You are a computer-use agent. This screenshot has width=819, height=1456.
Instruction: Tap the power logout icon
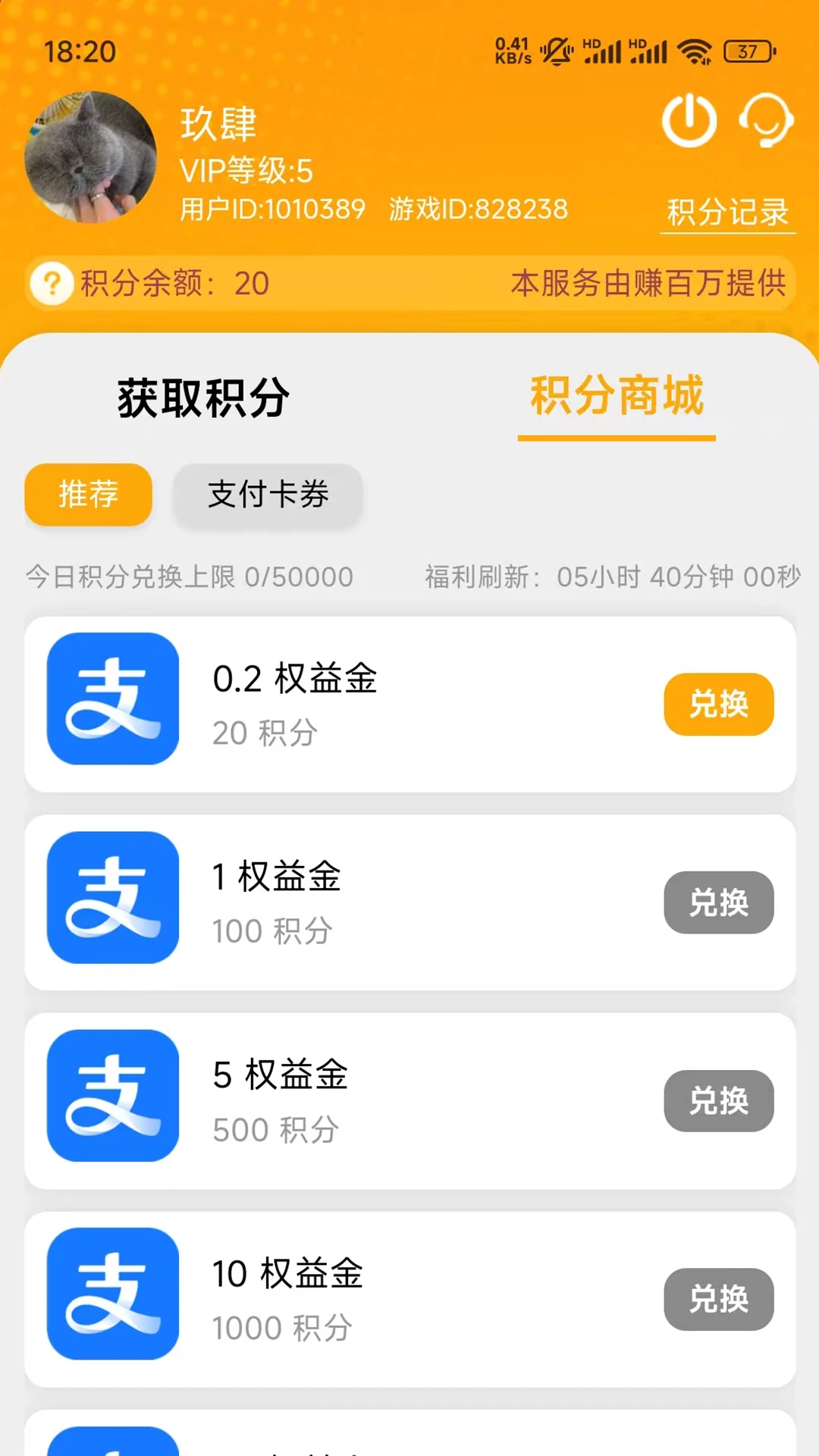click(x=689, y=121)
